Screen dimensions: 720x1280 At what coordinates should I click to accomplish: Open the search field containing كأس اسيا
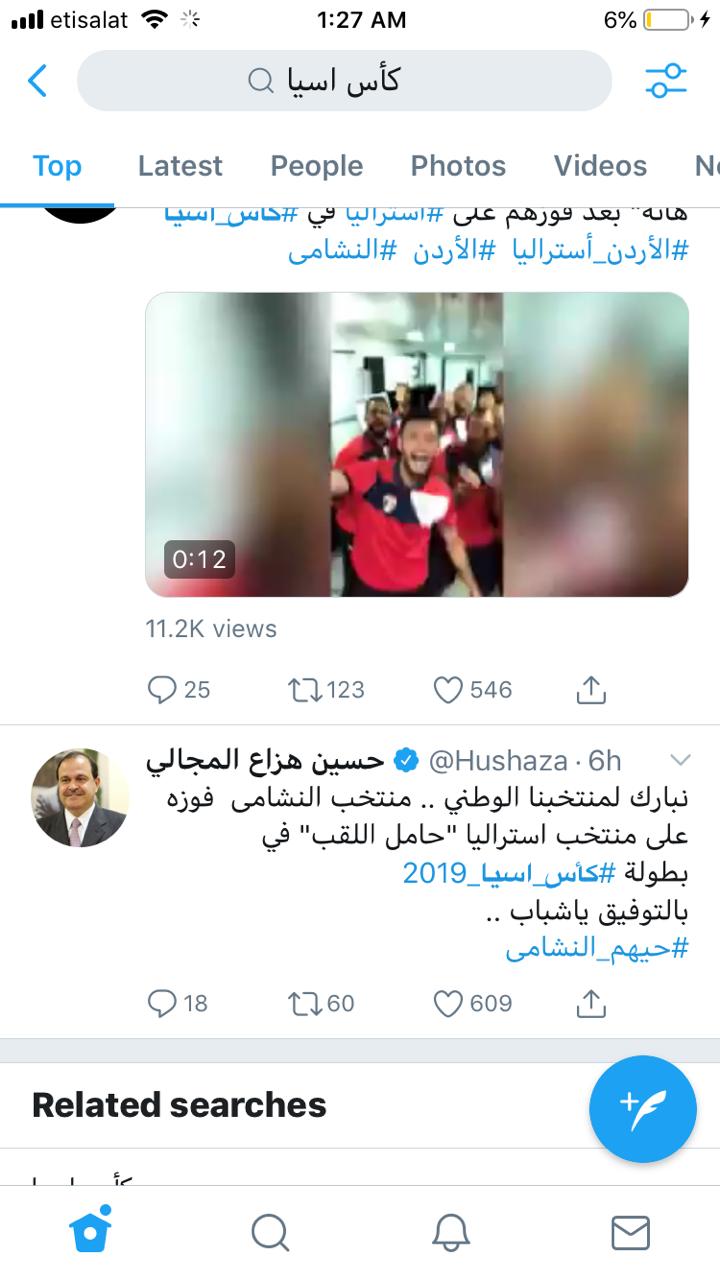[x=343, y=80]
